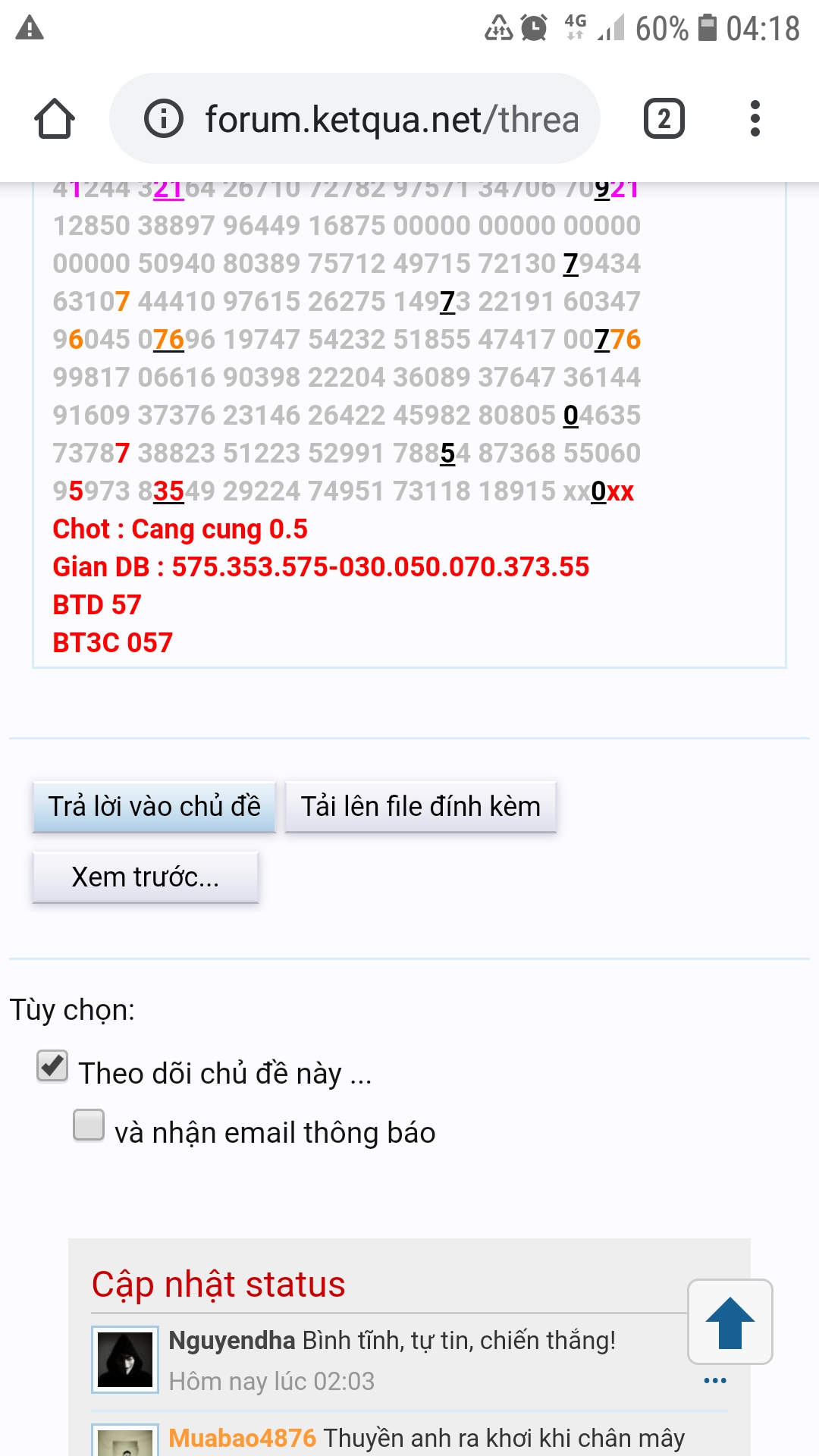The height and width of the screenshot is (1456, 819).
Task: Open the tab switcher showing 2 tabs
Action: pyautogui.click(x=664, y=119)
